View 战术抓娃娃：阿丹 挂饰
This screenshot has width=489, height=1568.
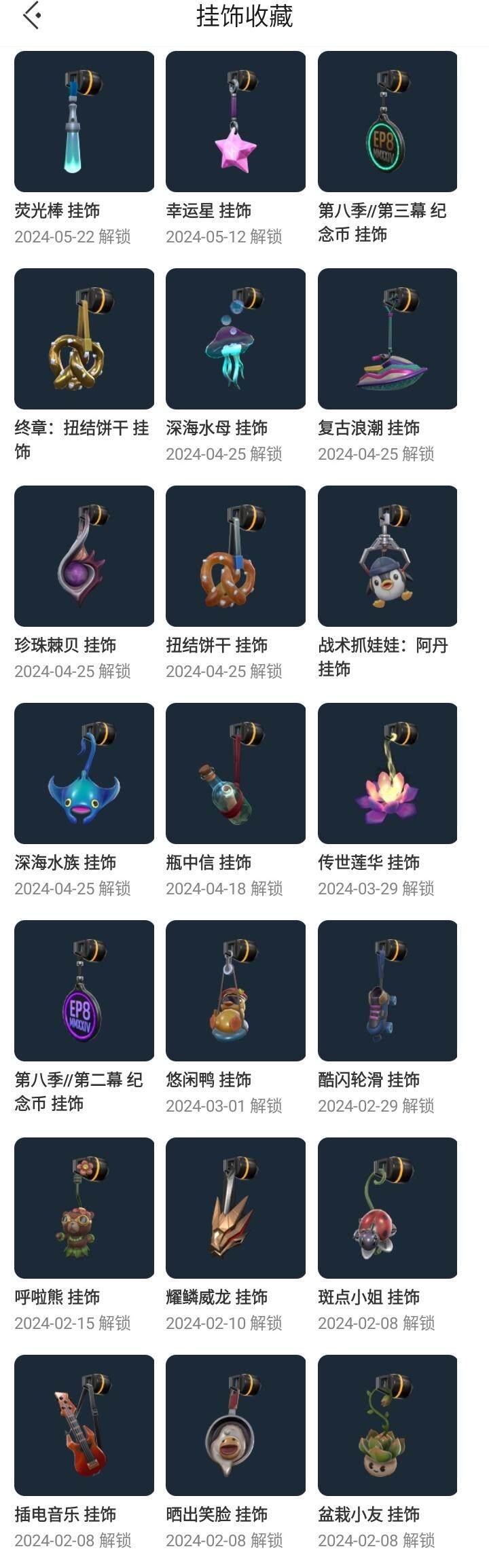387,556
